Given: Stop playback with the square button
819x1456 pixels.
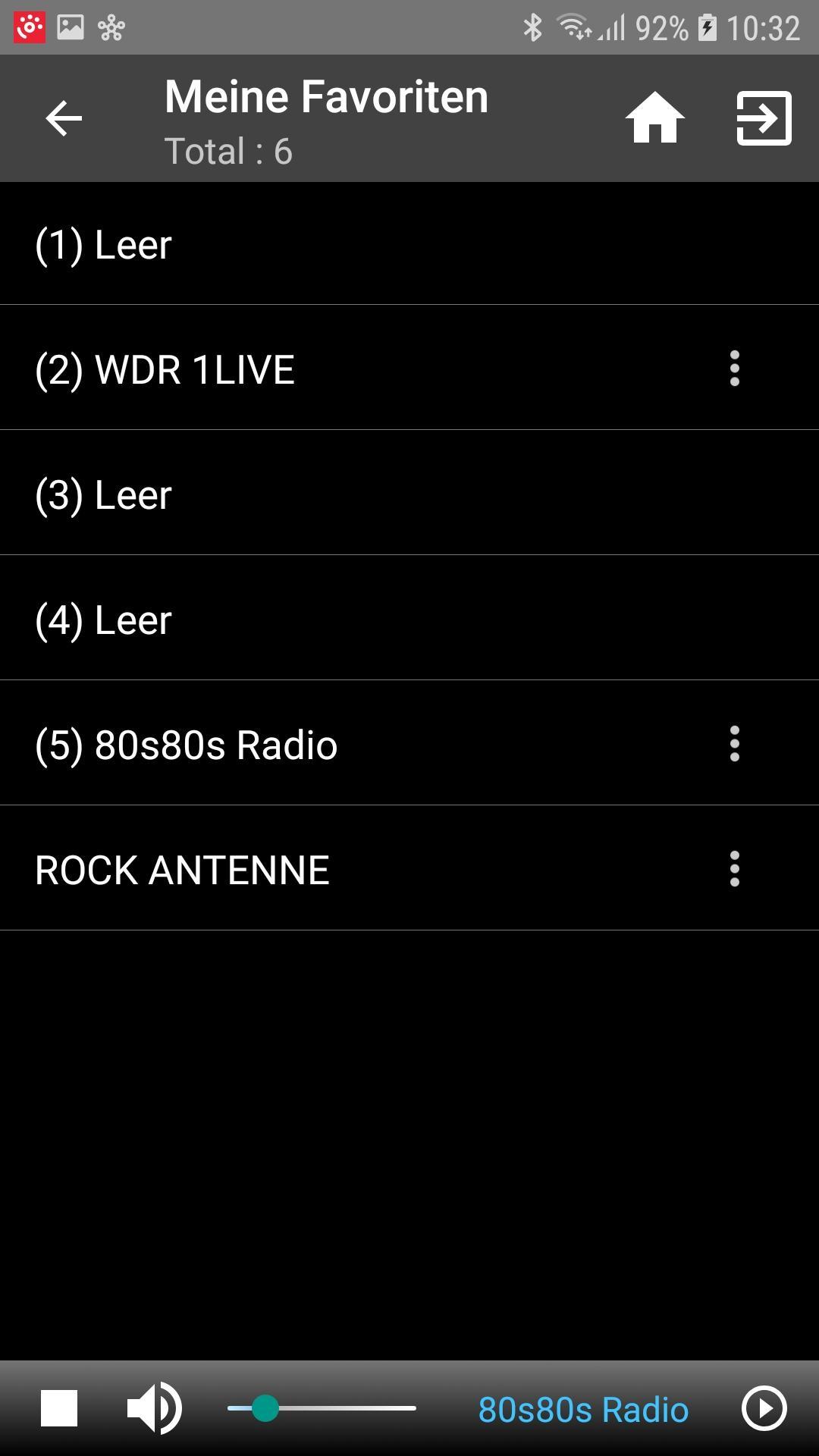Looking at the screenshot, I should coord(59,1409).
